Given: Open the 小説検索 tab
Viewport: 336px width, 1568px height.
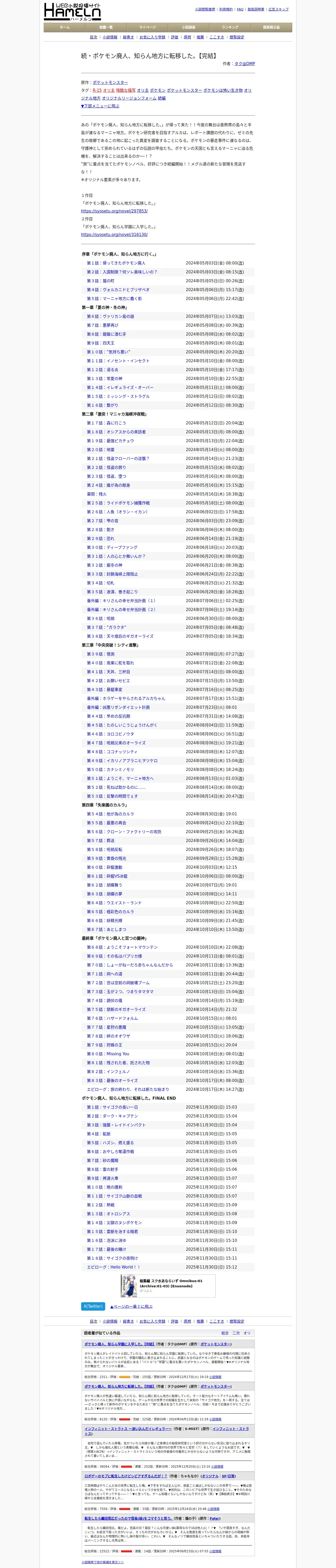Looking at the screenshot, I should [x=188, y=27].
